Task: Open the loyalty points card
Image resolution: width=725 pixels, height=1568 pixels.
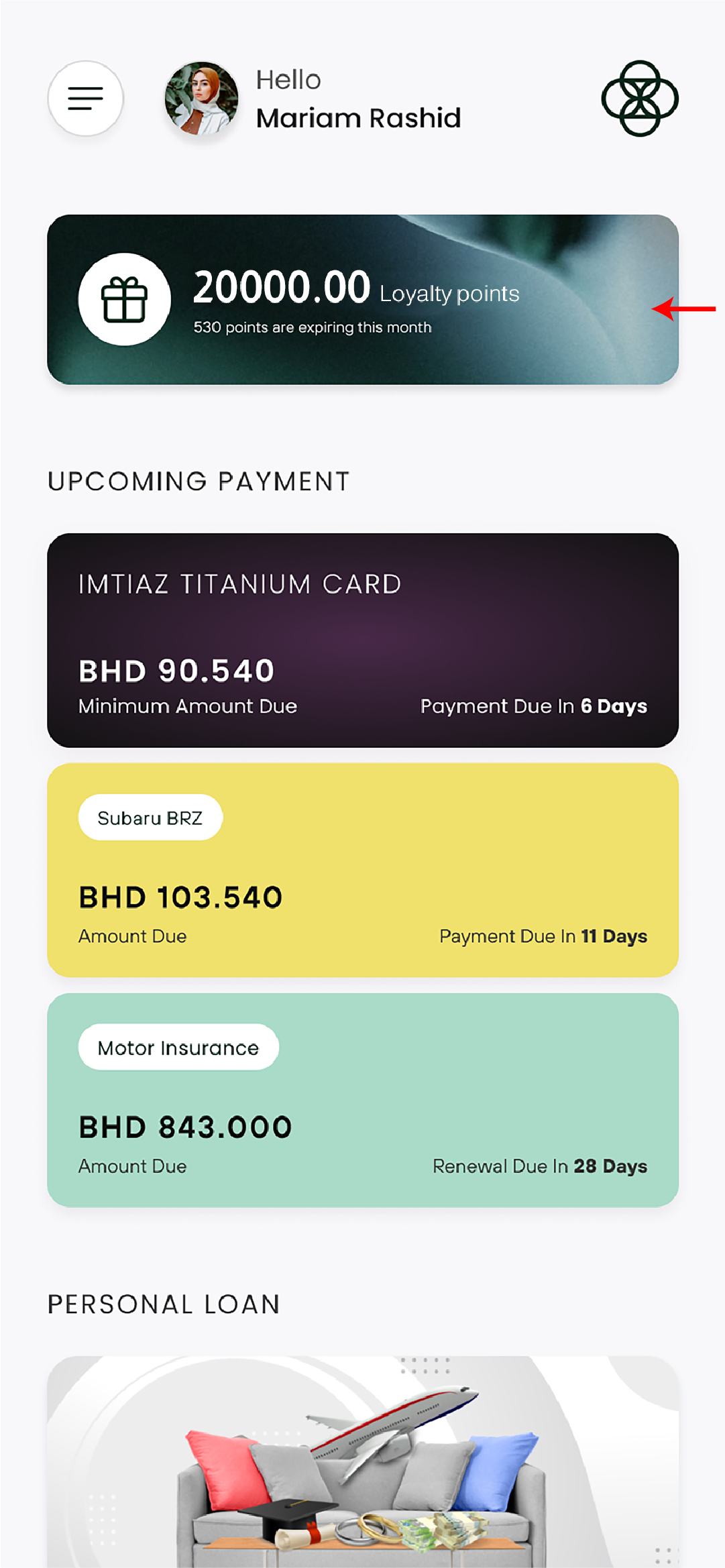Action: click(x=362, y=300)
